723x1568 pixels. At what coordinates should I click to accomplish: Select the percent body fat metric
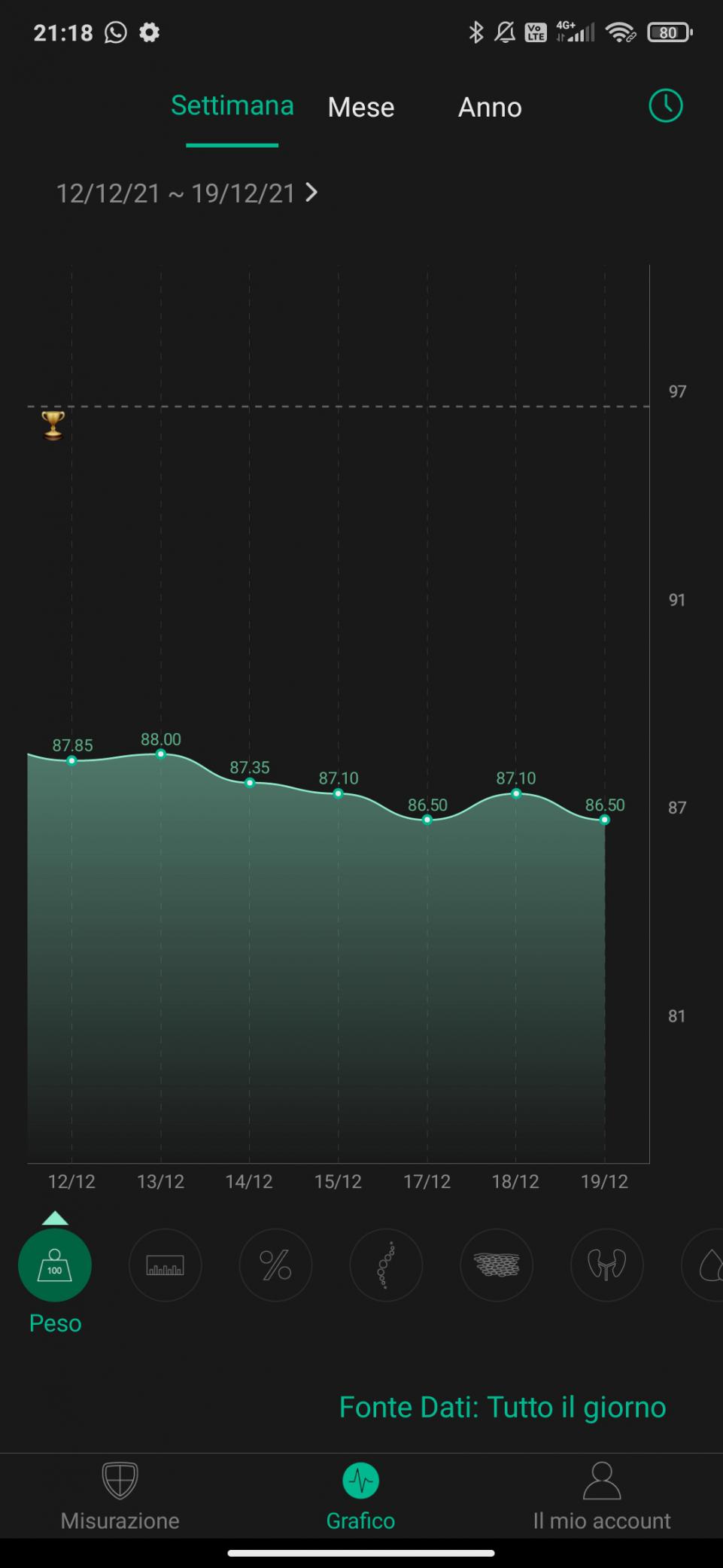[275, 1265]
